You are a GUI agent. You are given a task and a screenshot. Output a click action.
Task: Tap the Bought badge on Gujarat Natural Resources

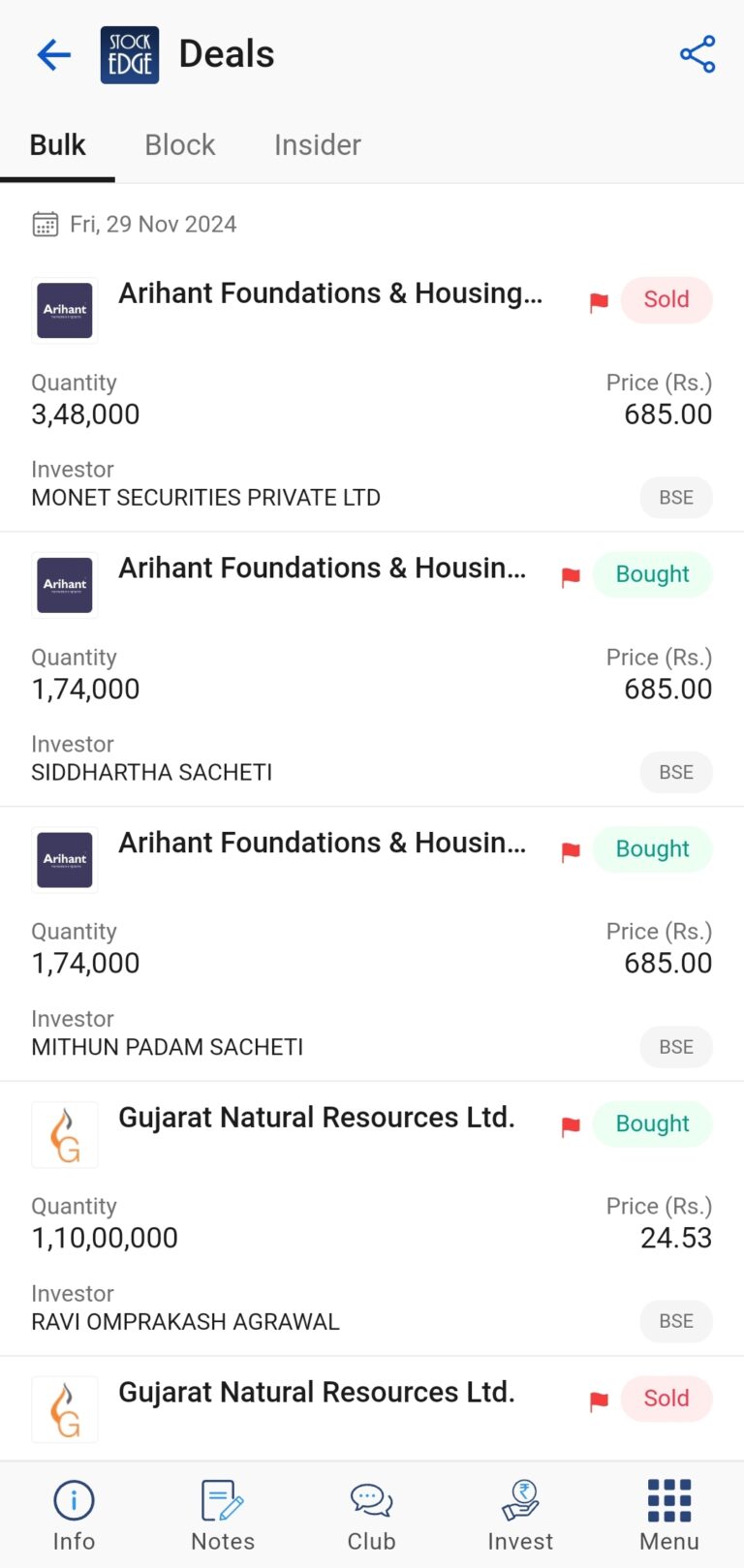pyautogui.click(x=651, y=1123)
